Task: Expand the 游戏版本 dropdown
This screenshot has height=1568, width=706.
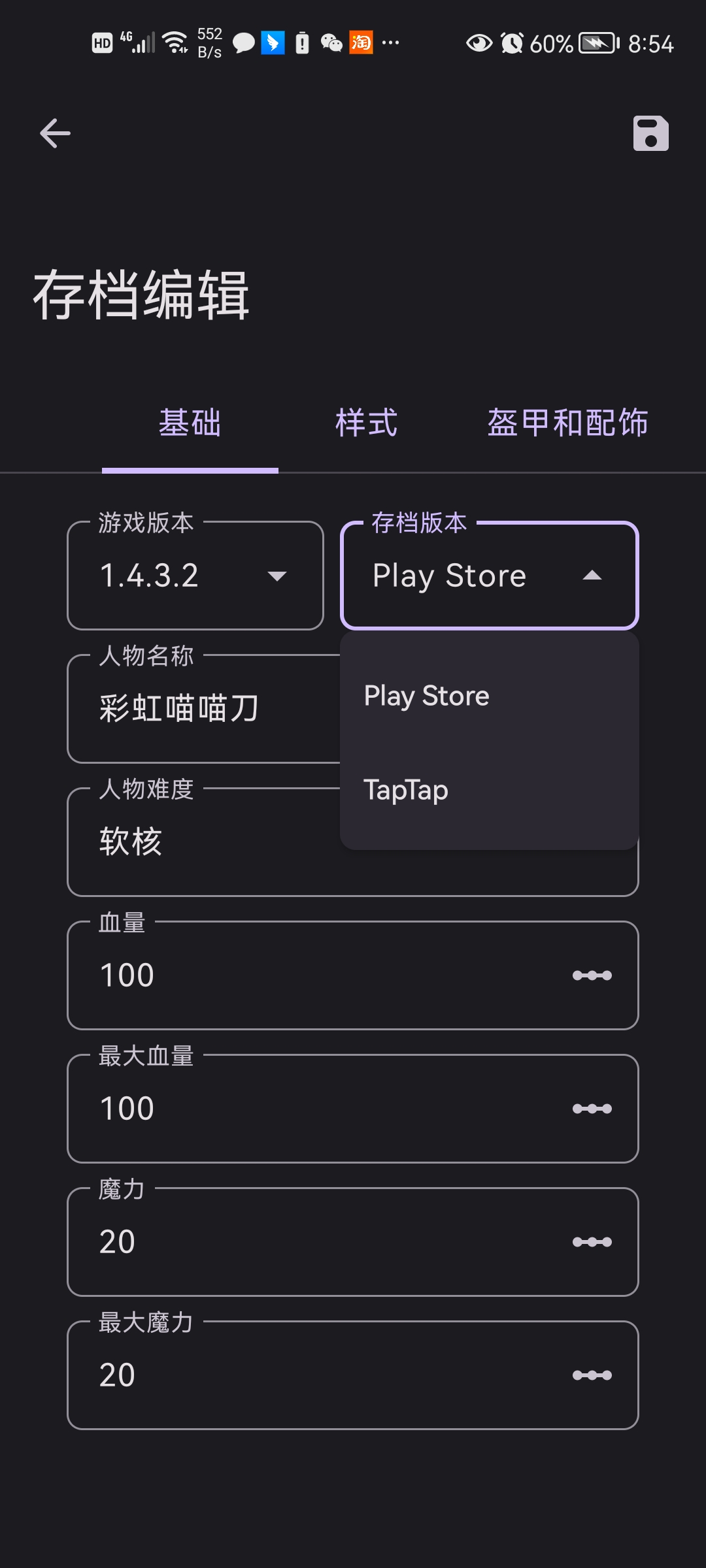Action: point(195,576)
